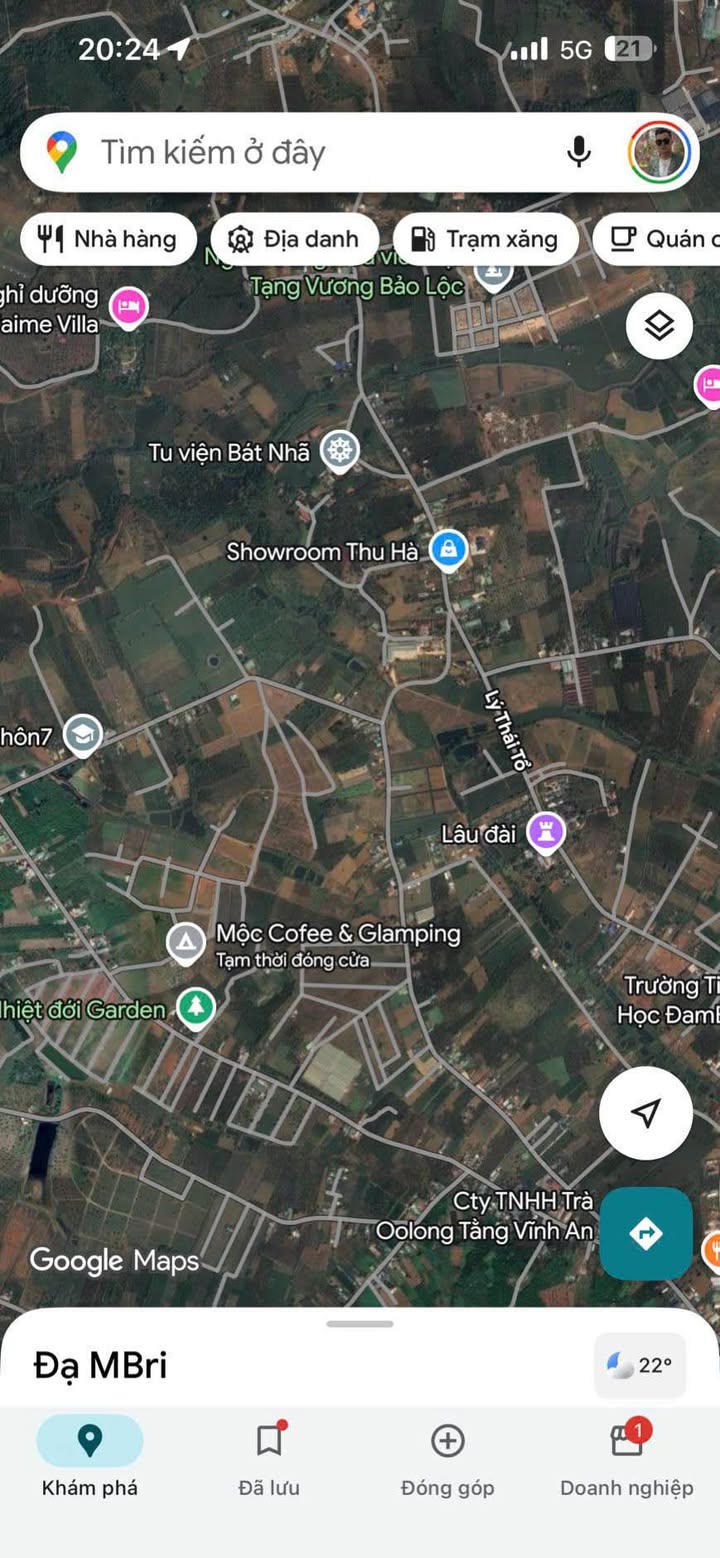Filter by the Địa danh chip
Image resolution: width=720 pixels, height=1558 pixels.
(295, 239)
